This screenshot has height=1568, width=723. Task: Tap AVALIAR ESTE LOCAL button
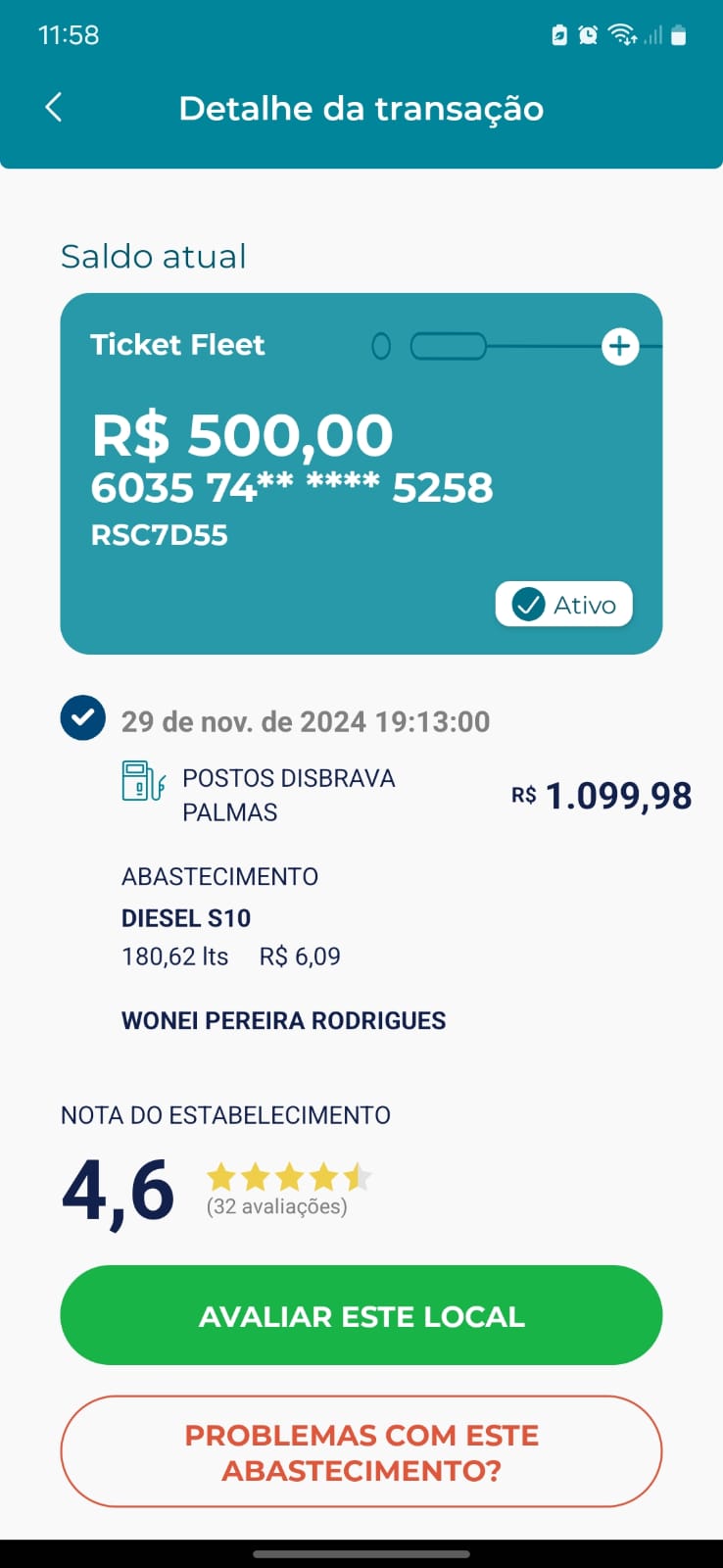361,1315
